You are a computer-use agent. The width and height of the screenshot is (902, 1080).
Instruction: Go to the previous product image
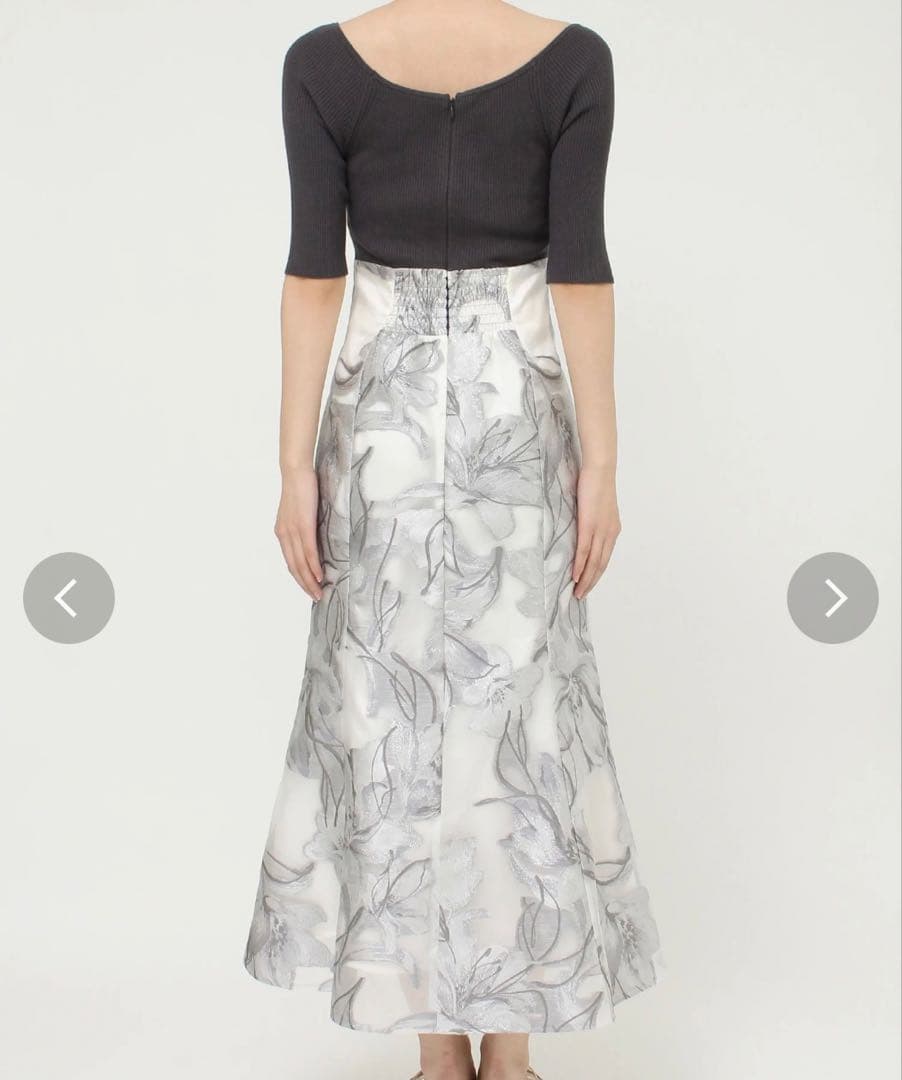68,598
